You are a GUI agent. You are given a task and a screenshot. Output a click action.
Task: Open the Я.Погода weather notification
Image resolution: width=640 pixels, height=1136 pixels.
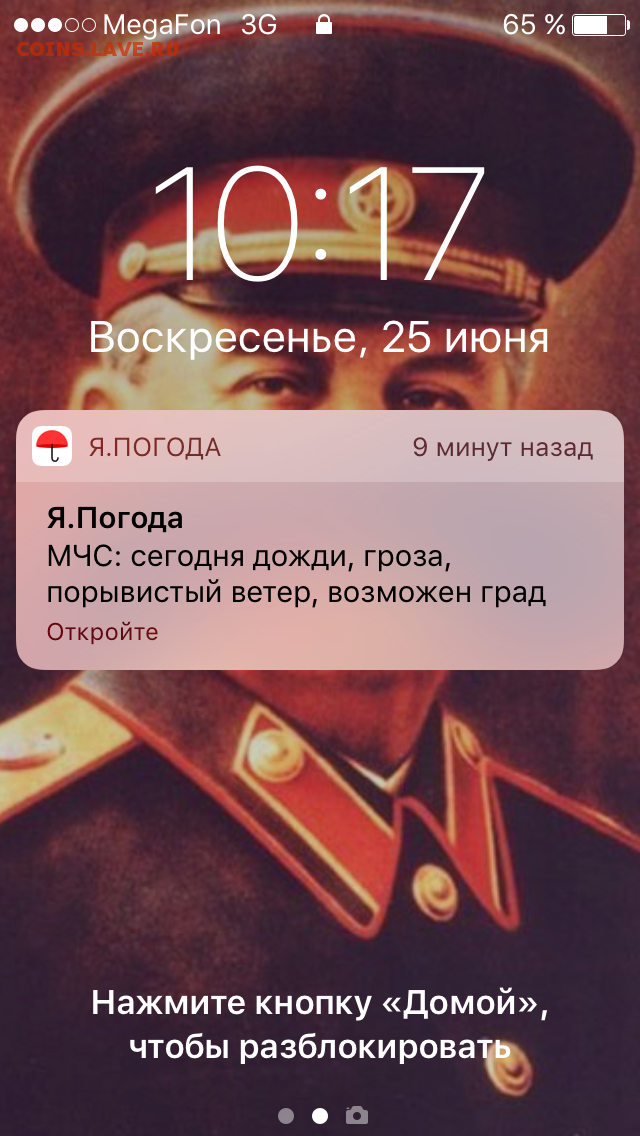tap(320, 540)
